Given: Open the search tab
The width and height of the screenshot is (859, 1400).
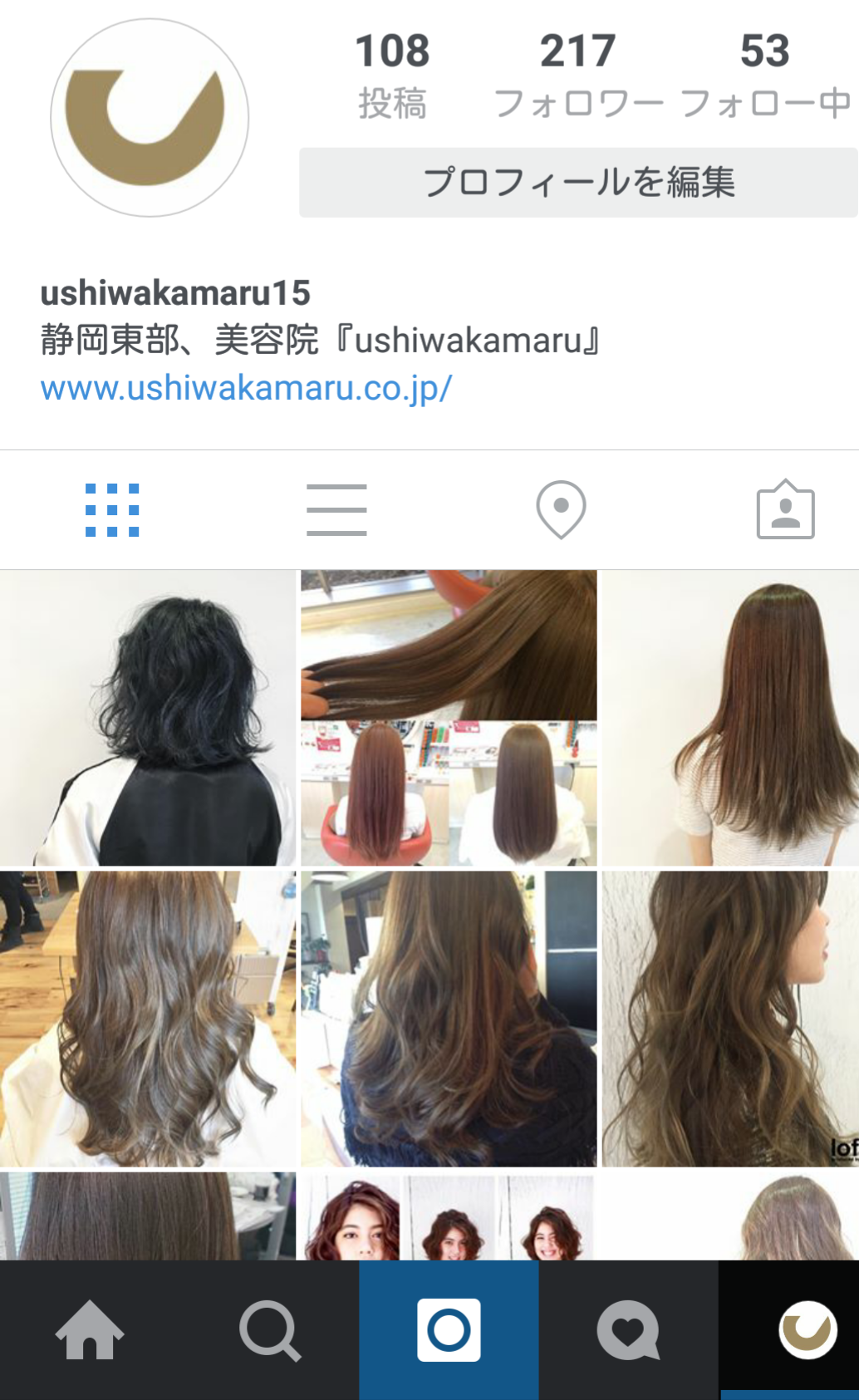Looking at the screenshot, I should click(269, 1330).
